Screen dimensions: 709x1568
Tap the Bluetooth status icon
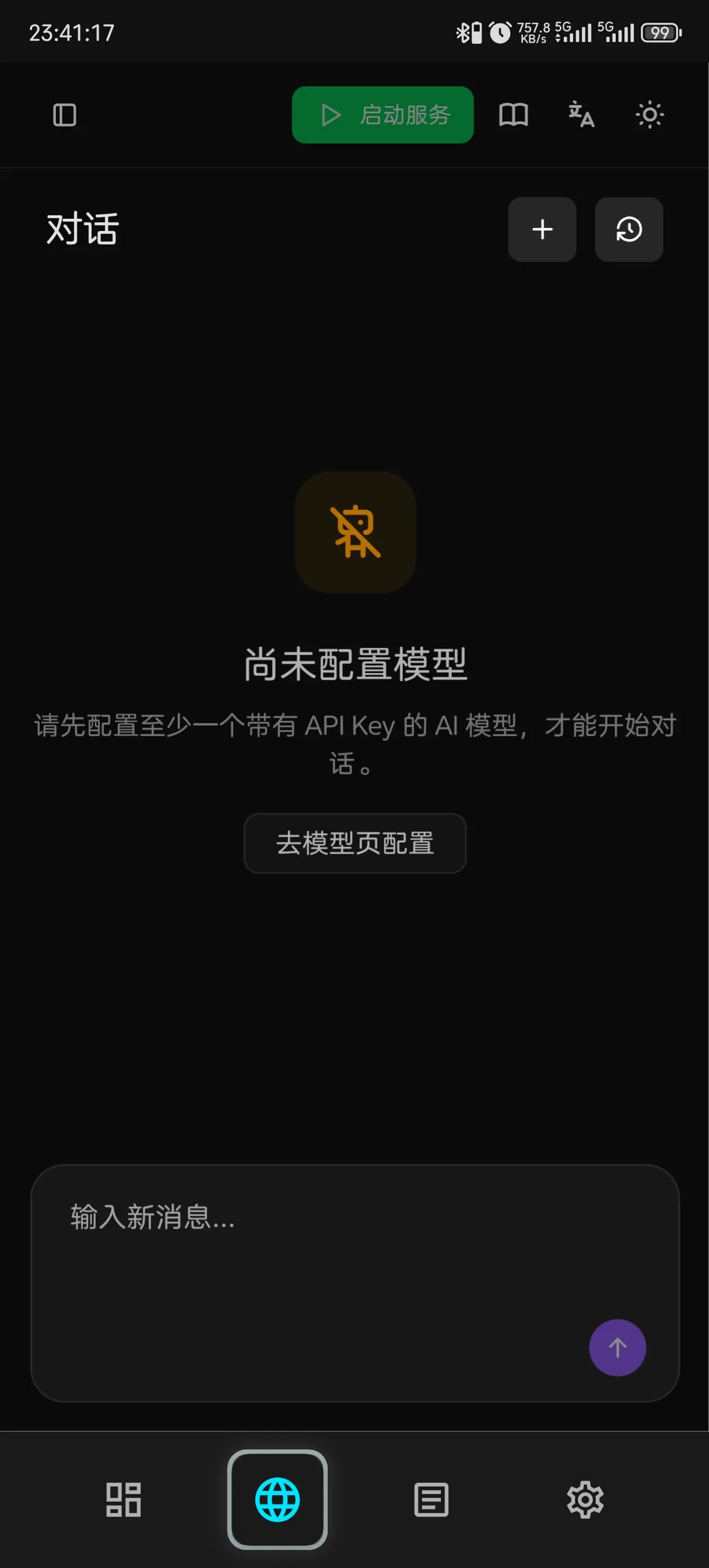point(462,32)
